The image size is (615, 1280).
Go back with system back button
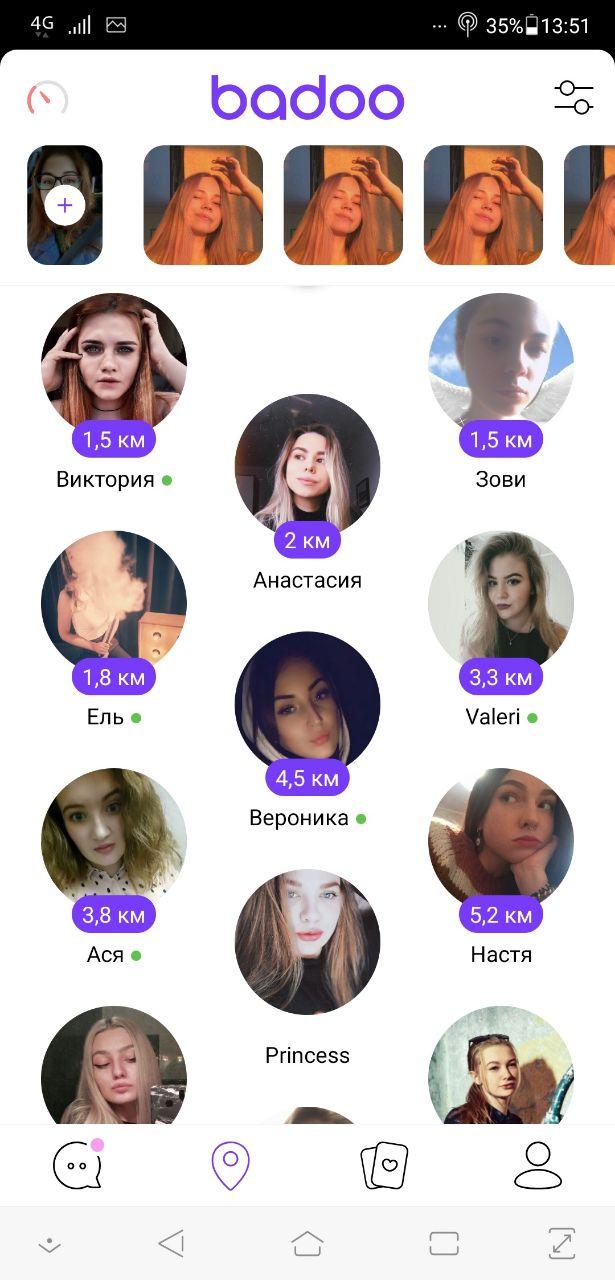coord(171,1243)
